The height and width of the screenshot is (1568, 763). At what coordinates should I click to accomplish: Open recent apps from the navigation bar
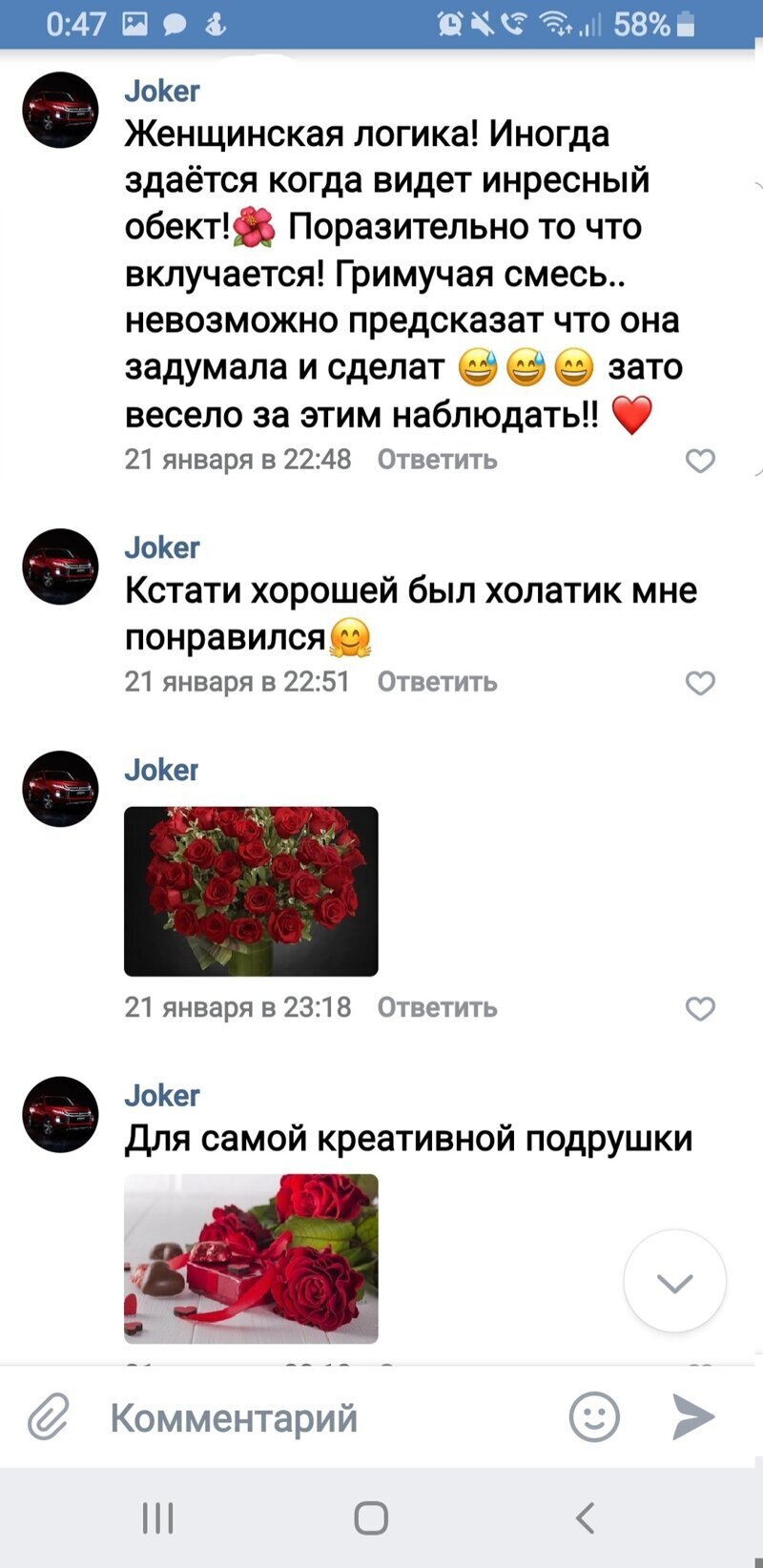click(x=158, y=1516)
